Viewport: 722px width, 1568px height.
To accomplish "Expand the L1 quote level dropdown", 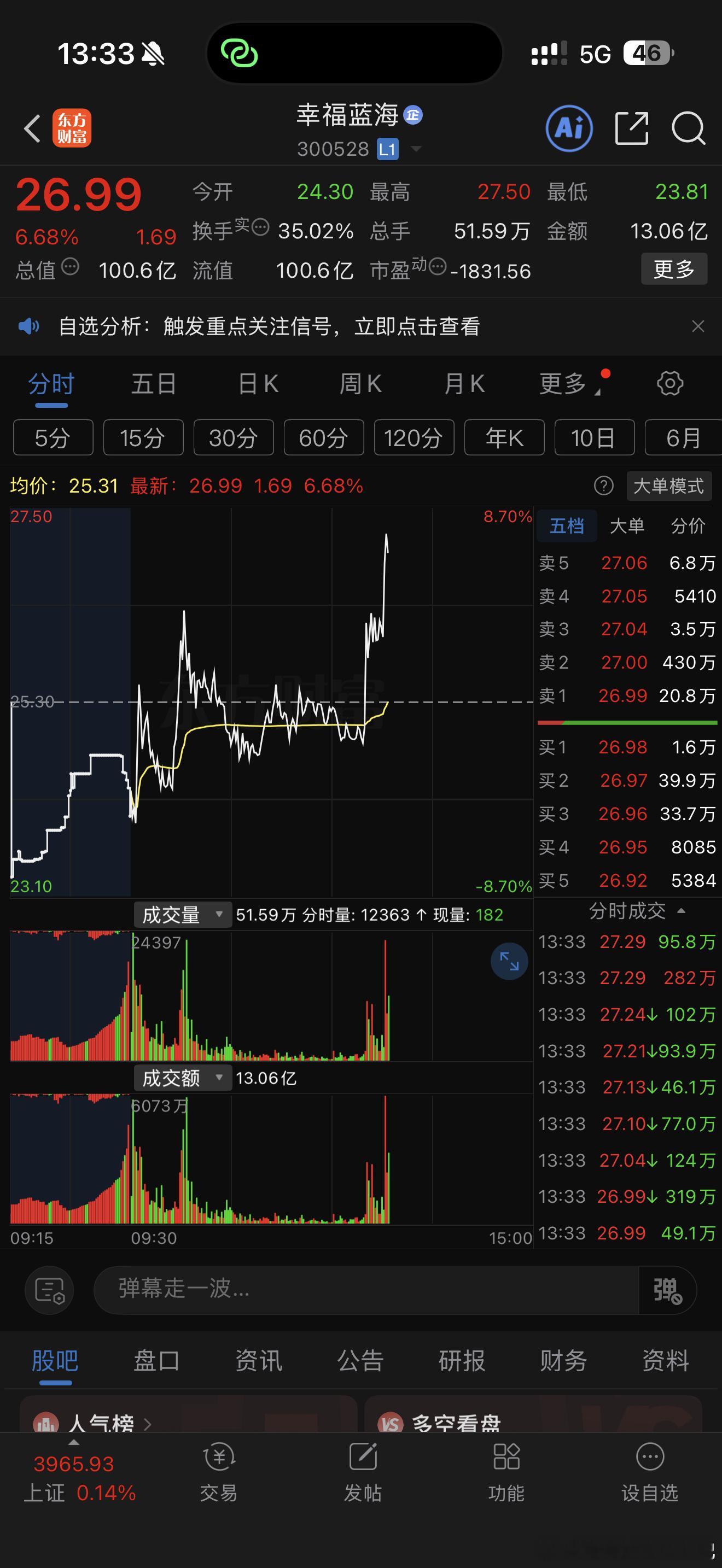I will pos(415,149).
